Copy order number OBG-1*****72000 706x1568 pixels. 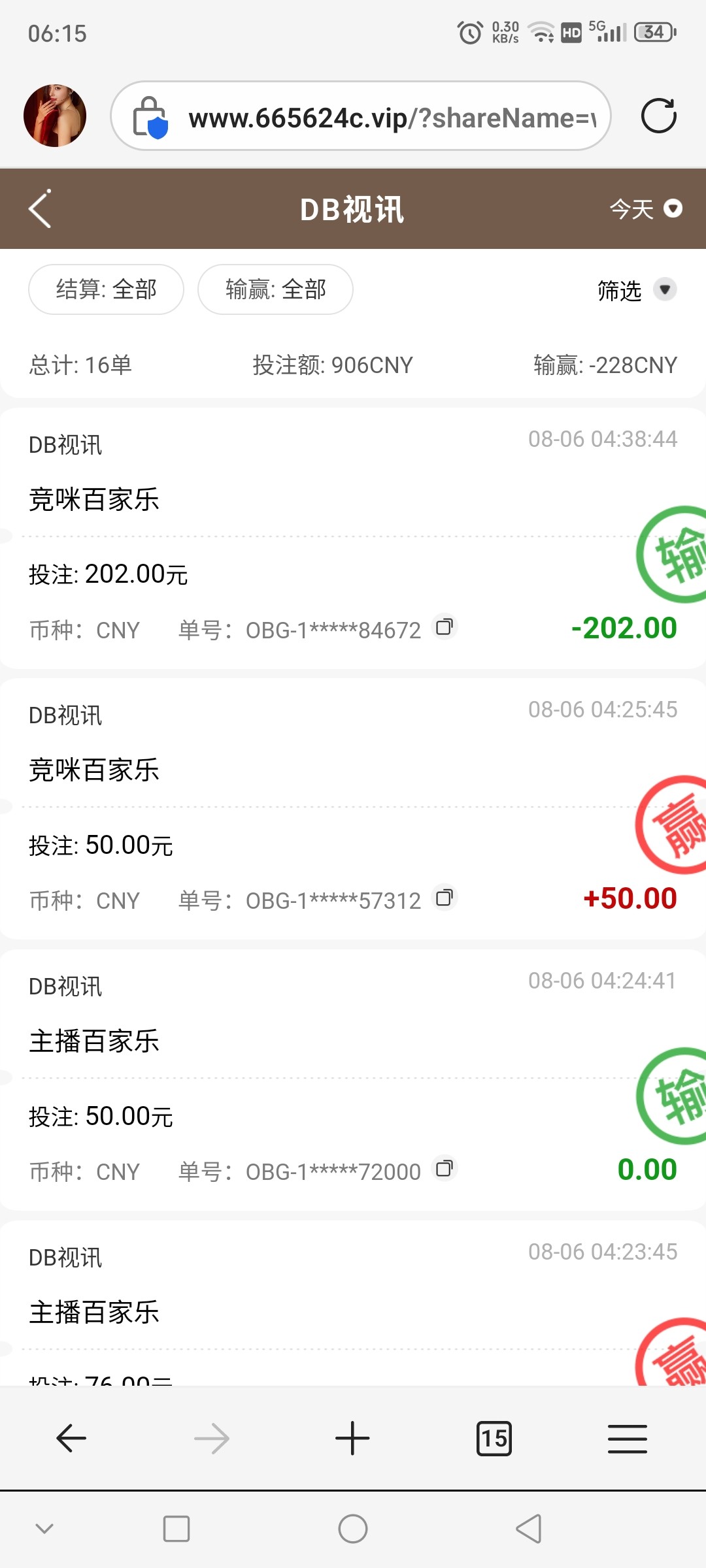(x=445, y=1169)
